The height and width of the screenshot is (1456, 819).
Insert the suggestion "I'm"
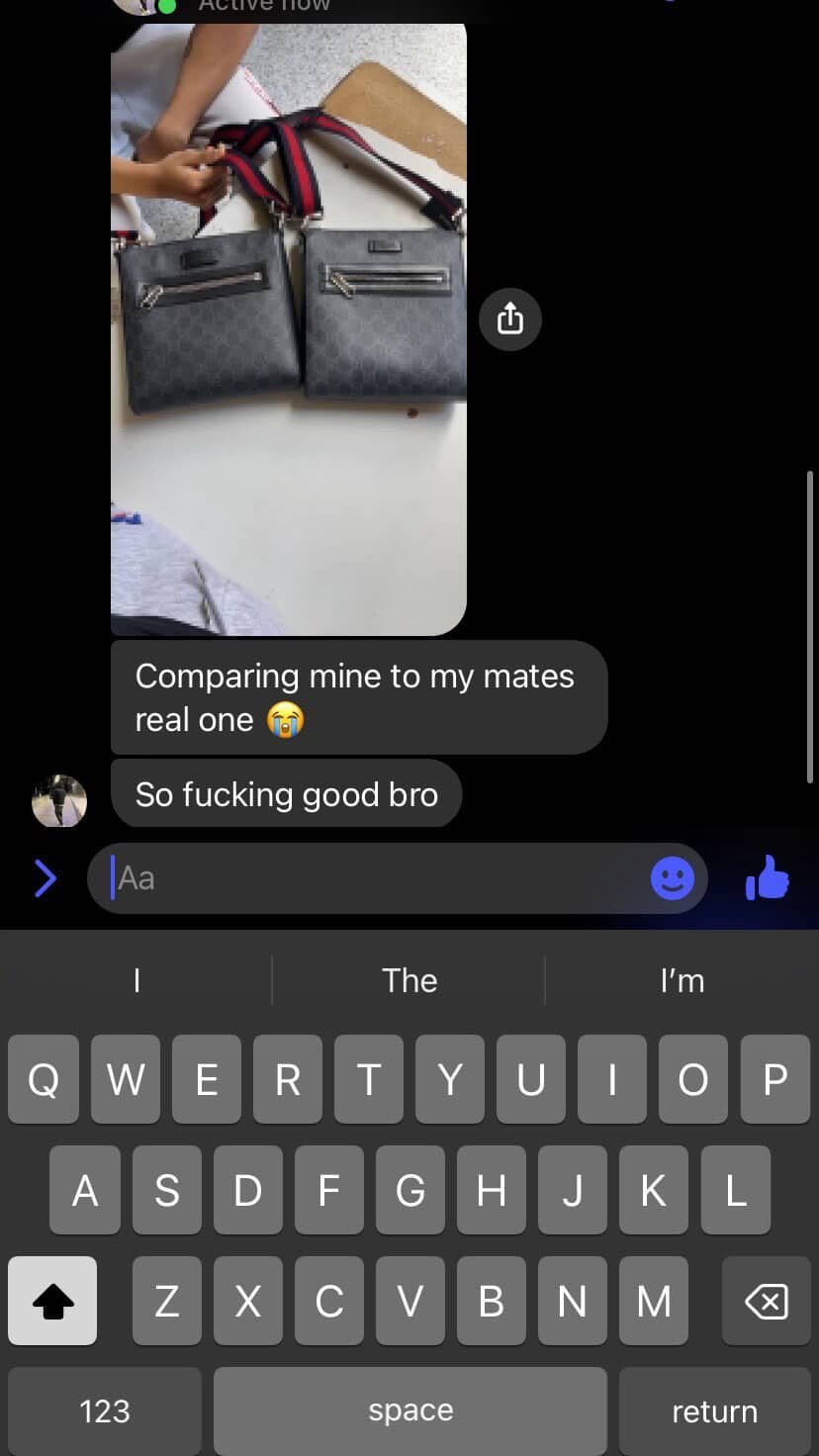tap(682, 980)
